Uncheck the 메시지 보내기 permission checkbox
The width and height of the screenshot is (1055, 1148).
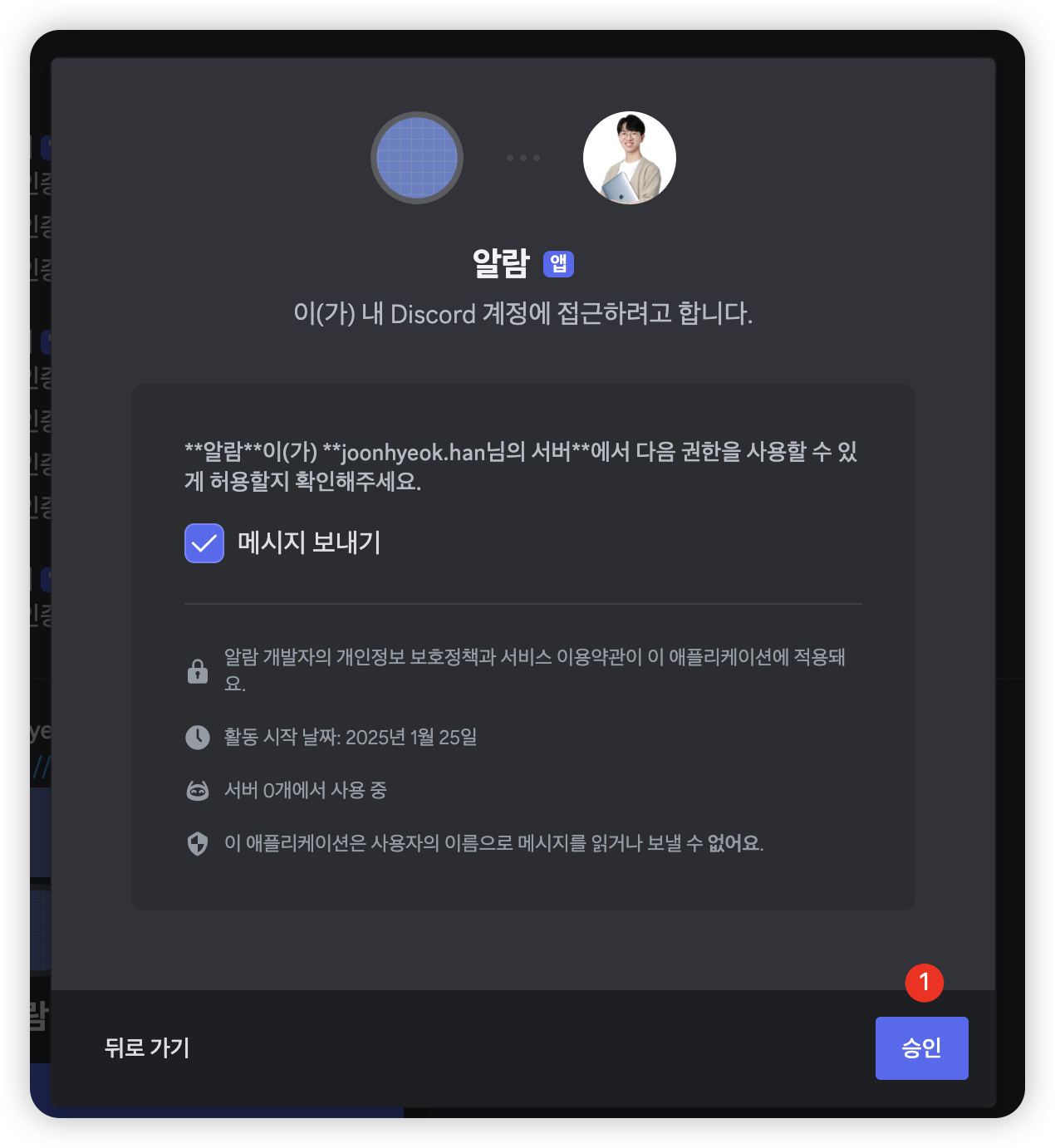204,543
